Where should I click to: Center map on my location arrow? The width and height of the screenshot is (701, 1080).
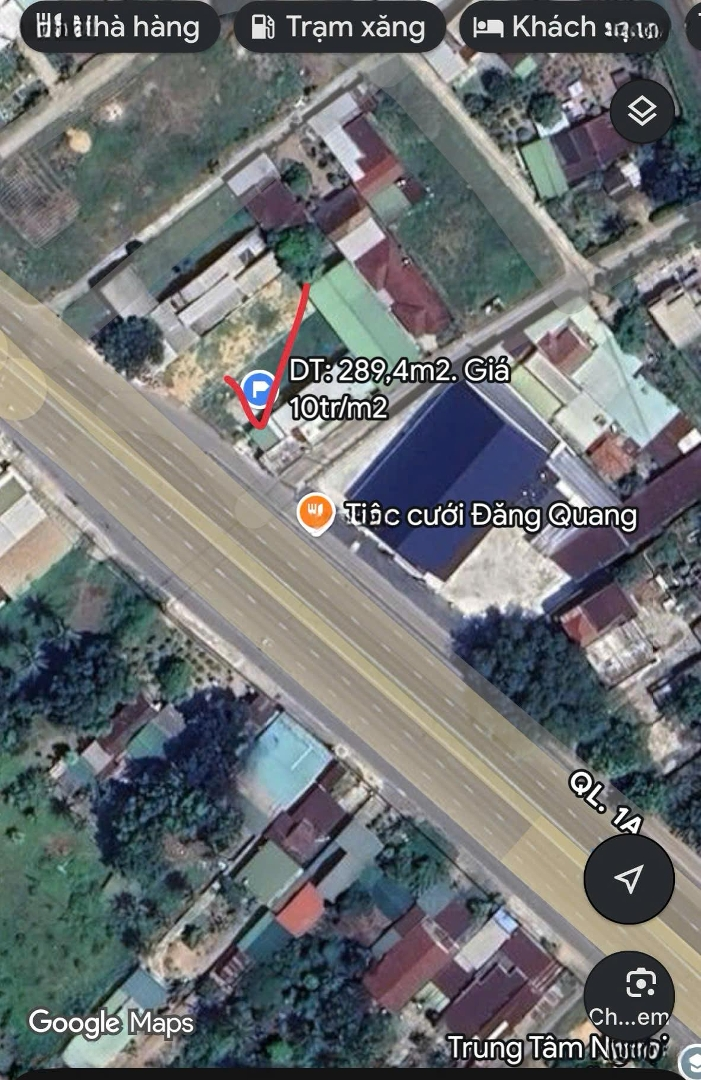point(629,879)
